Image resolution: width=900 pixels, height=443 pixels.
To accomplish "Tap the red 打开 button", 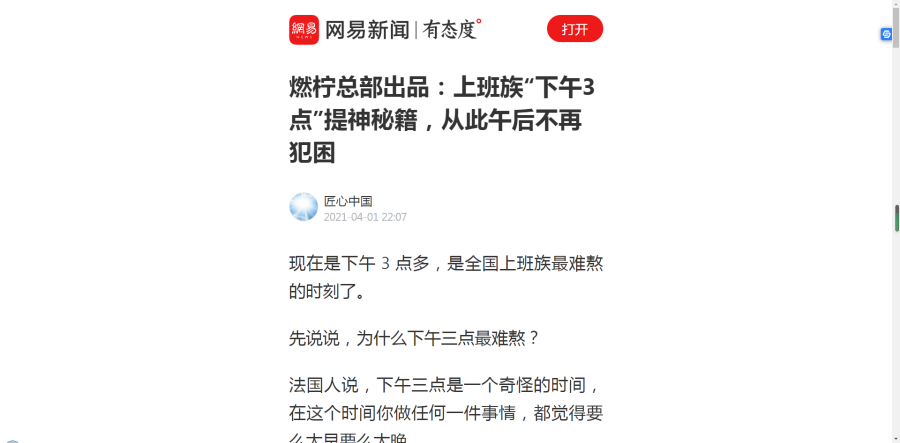I will pos(574,29).
